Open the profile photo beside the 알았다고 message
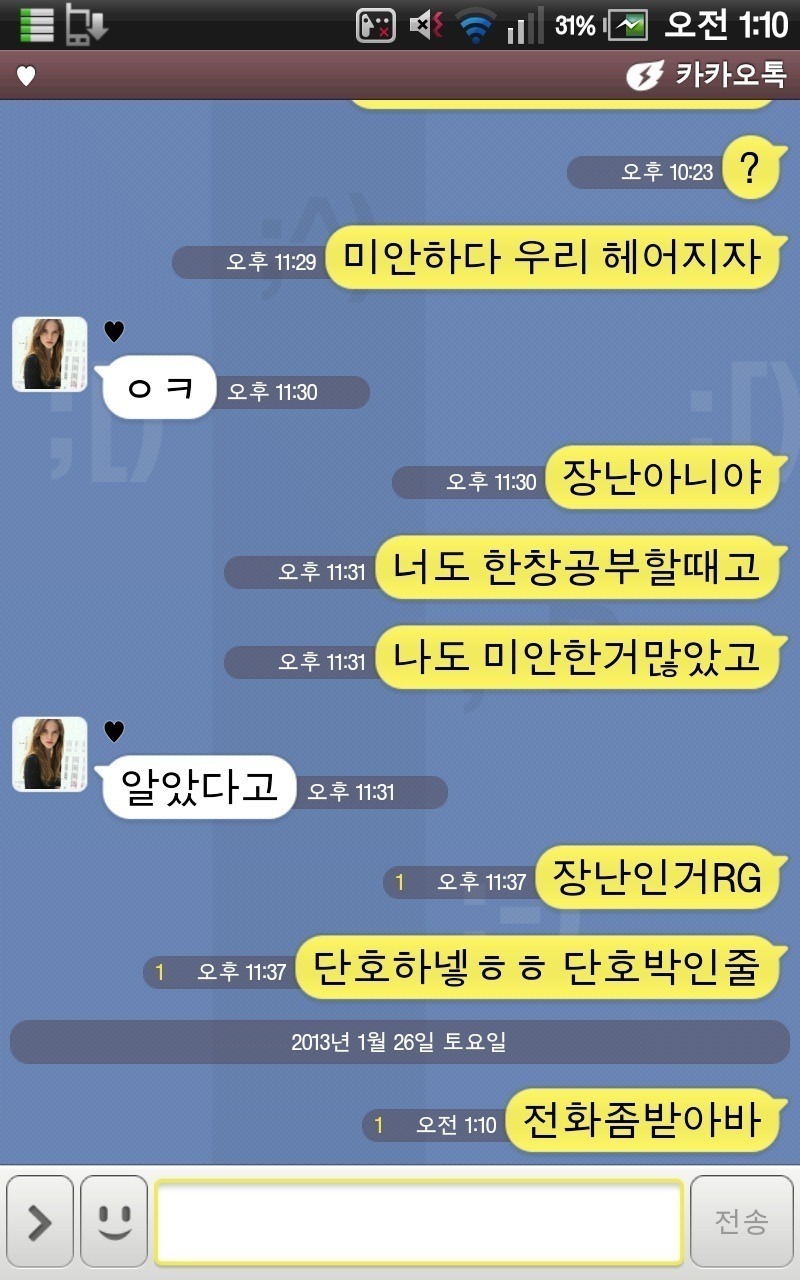Image resolution: width=800 pixels, height=1280 pixels. pyautogui.click(x=49, y=754)
